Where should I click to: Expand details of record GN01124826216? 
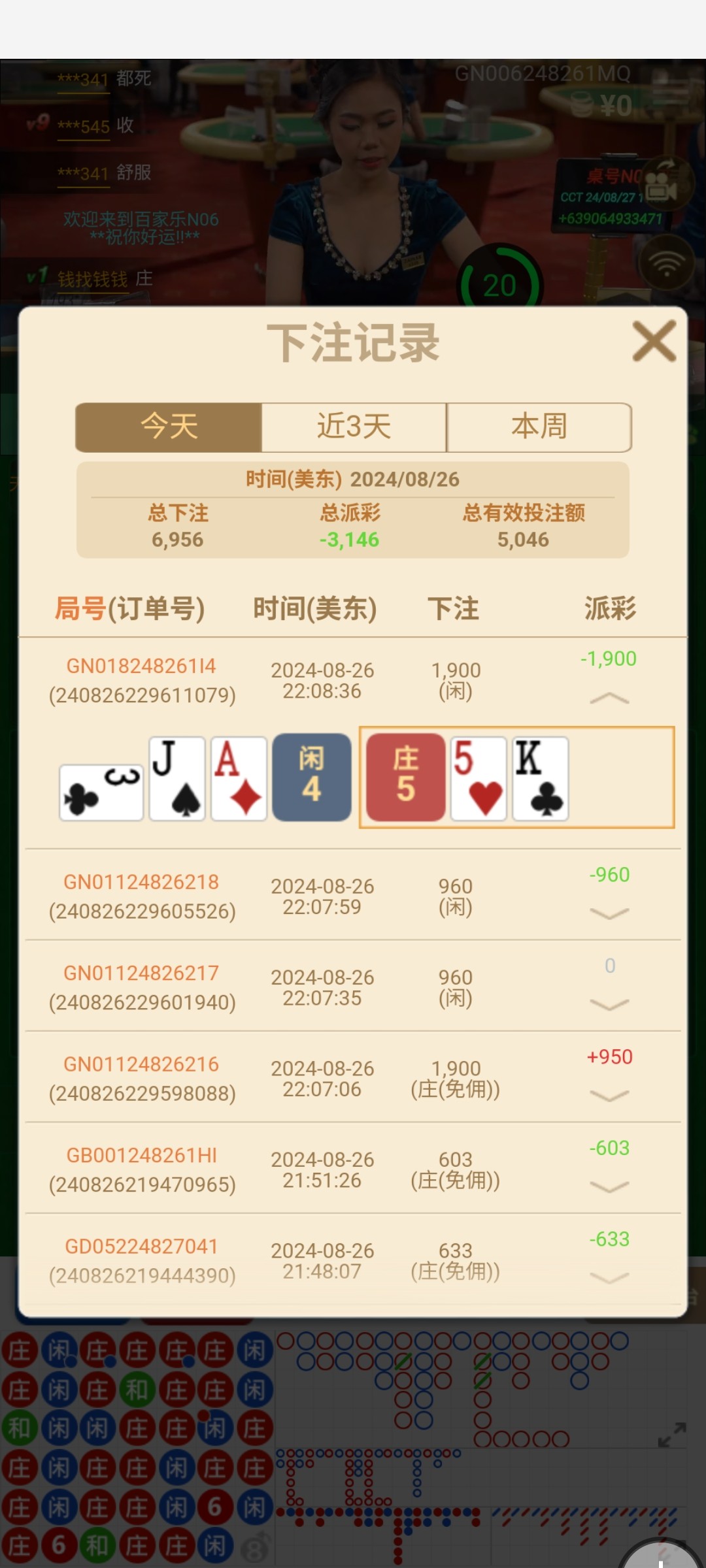(609, 1095)
